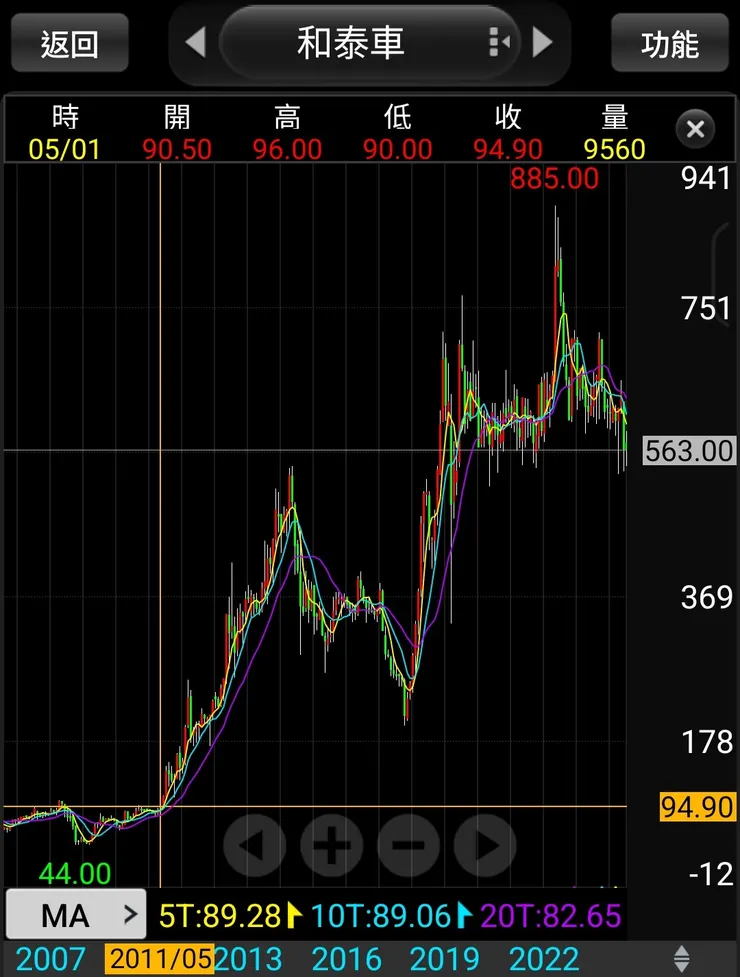Tap the 返回 back button
Image resolution: width=740 pixels, height=977 pixels.
[70, 43]
